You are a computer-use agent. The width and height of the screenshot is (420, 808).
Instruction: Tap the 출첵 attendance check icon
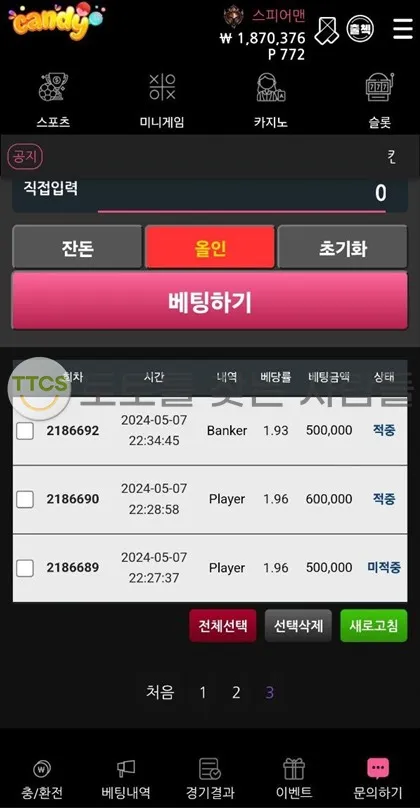coord(360,29)
